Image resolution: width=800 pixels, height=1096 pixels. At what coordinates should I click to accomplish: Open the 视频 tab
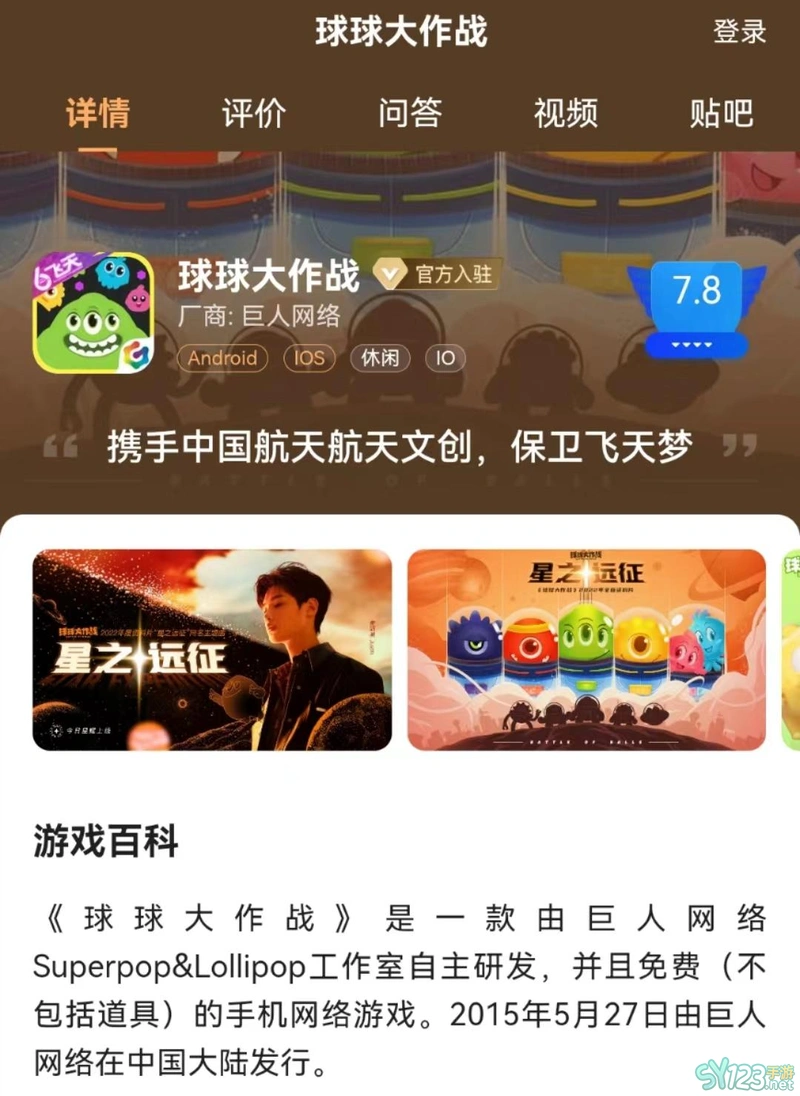[x=565, y=113]
